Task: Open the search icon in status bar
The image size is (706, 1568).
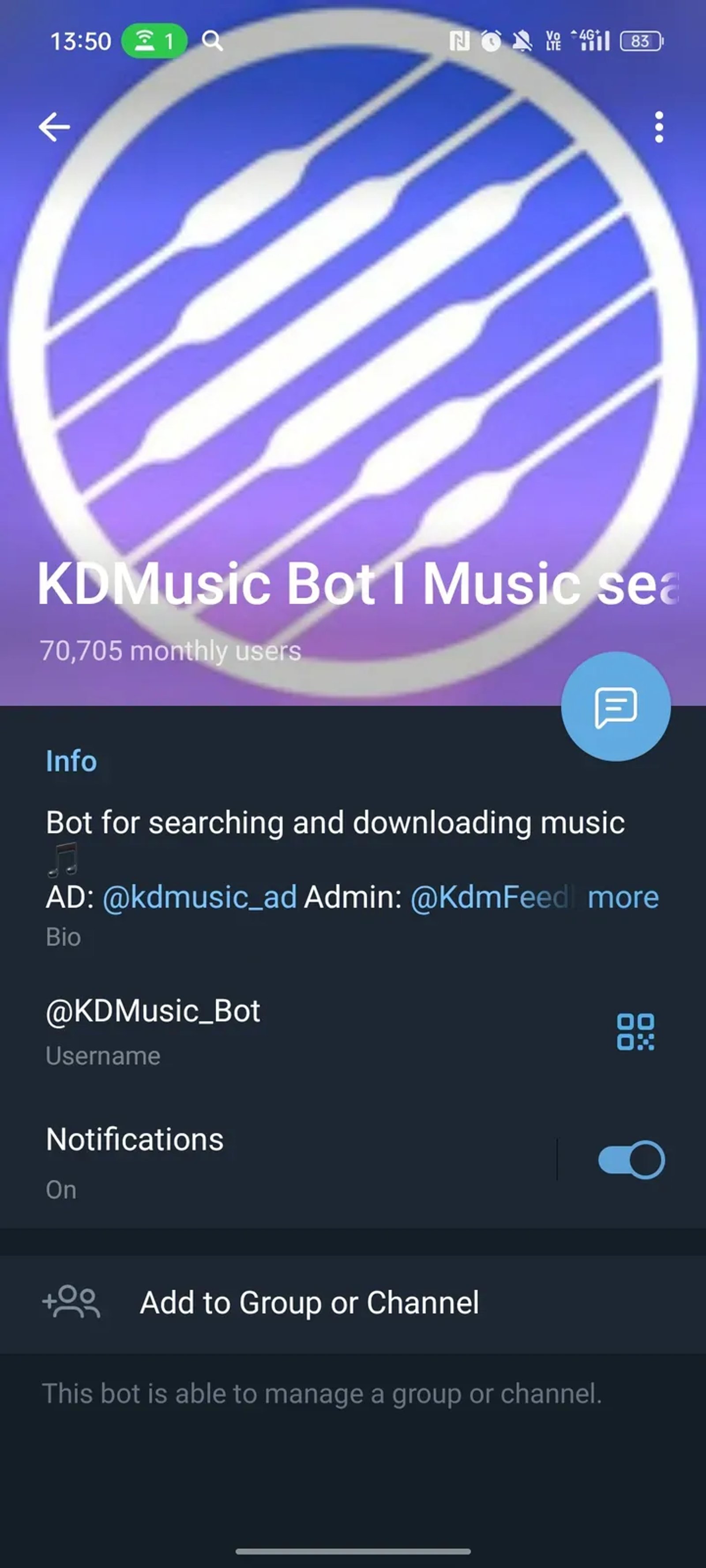Action: point(211,41)
